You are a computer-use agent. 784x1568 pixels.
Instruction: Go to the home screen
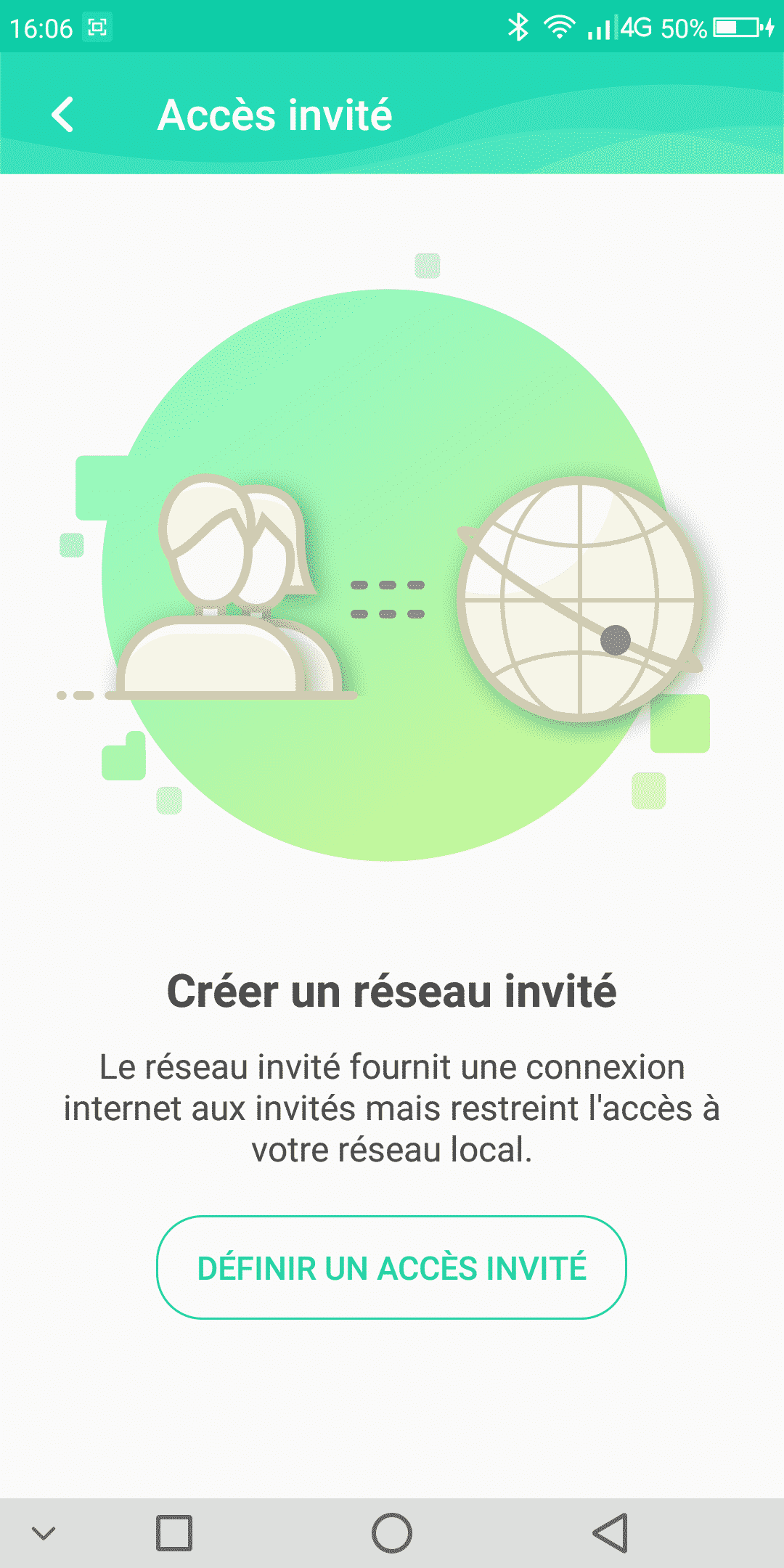[x=392, y=1533]
